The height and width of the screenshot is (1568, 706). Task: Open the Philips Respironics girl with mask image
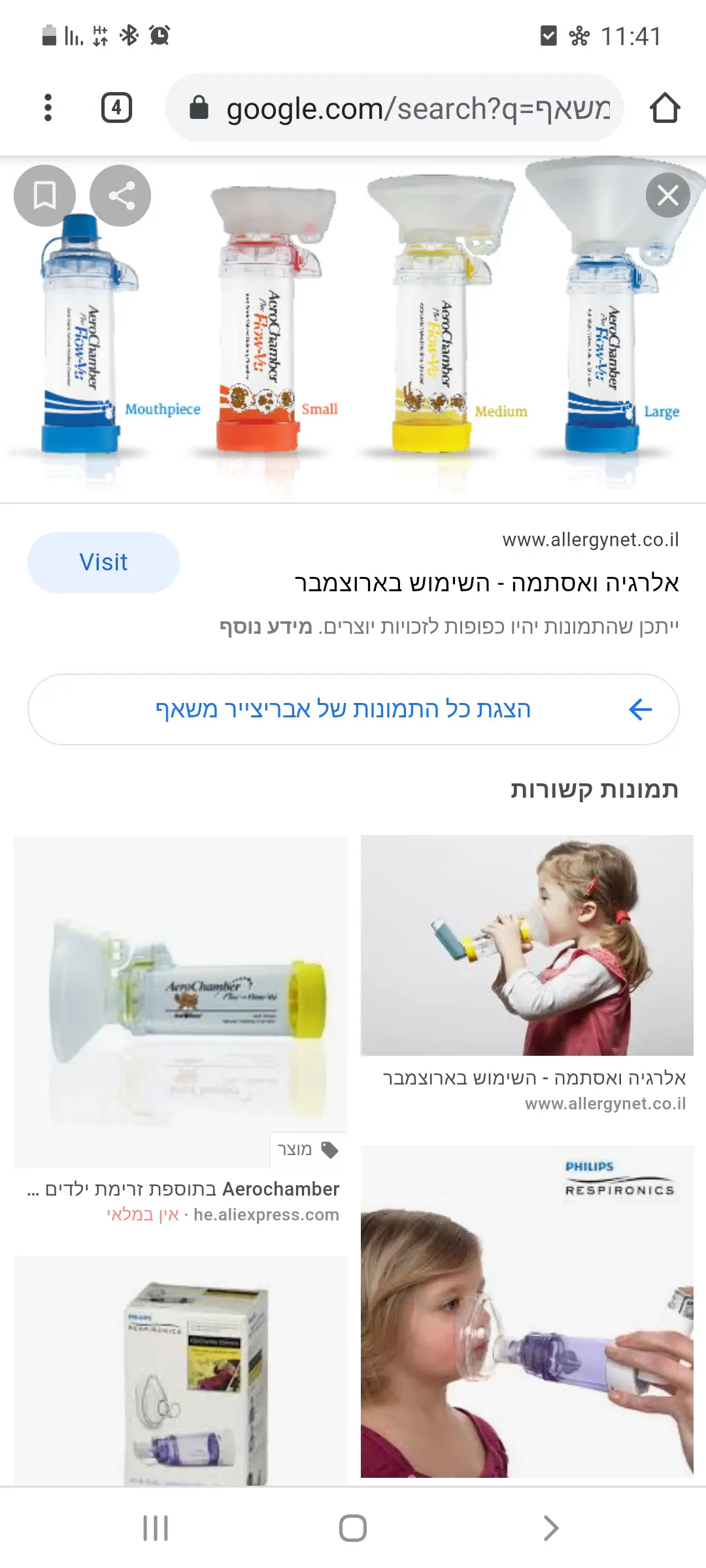(527, 1311)
